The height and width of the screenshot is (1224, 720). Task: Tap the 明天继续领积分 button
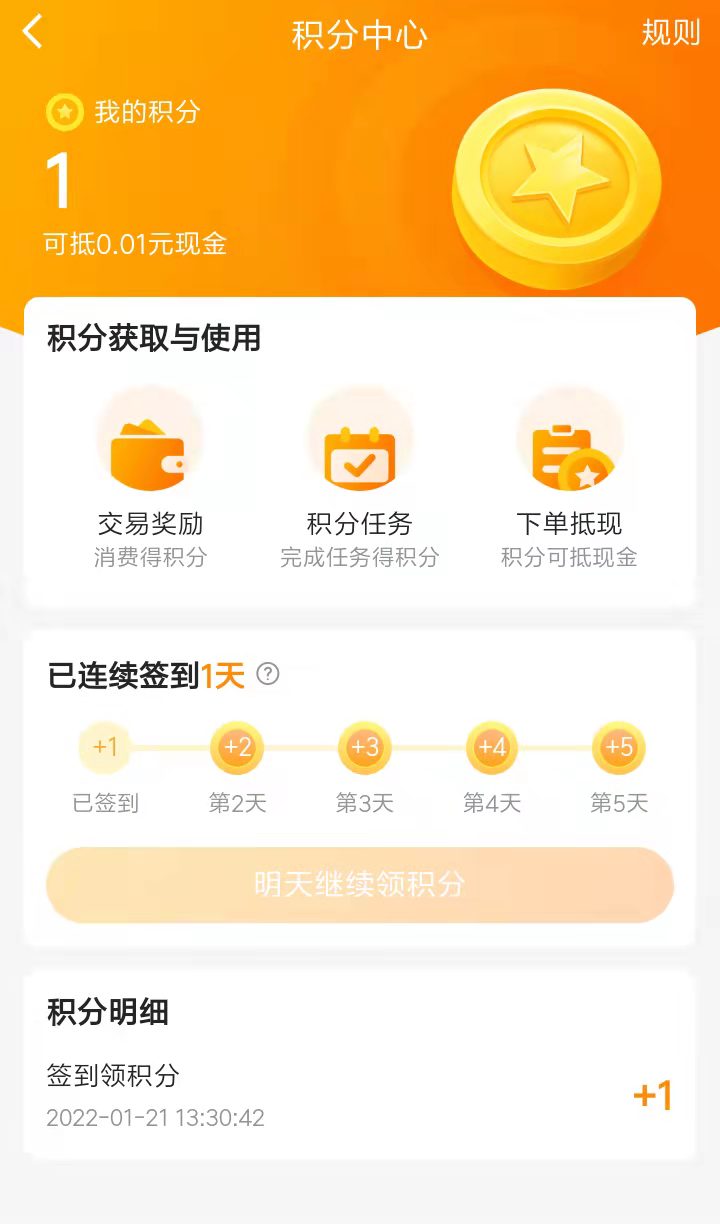(x=360, y=885)
